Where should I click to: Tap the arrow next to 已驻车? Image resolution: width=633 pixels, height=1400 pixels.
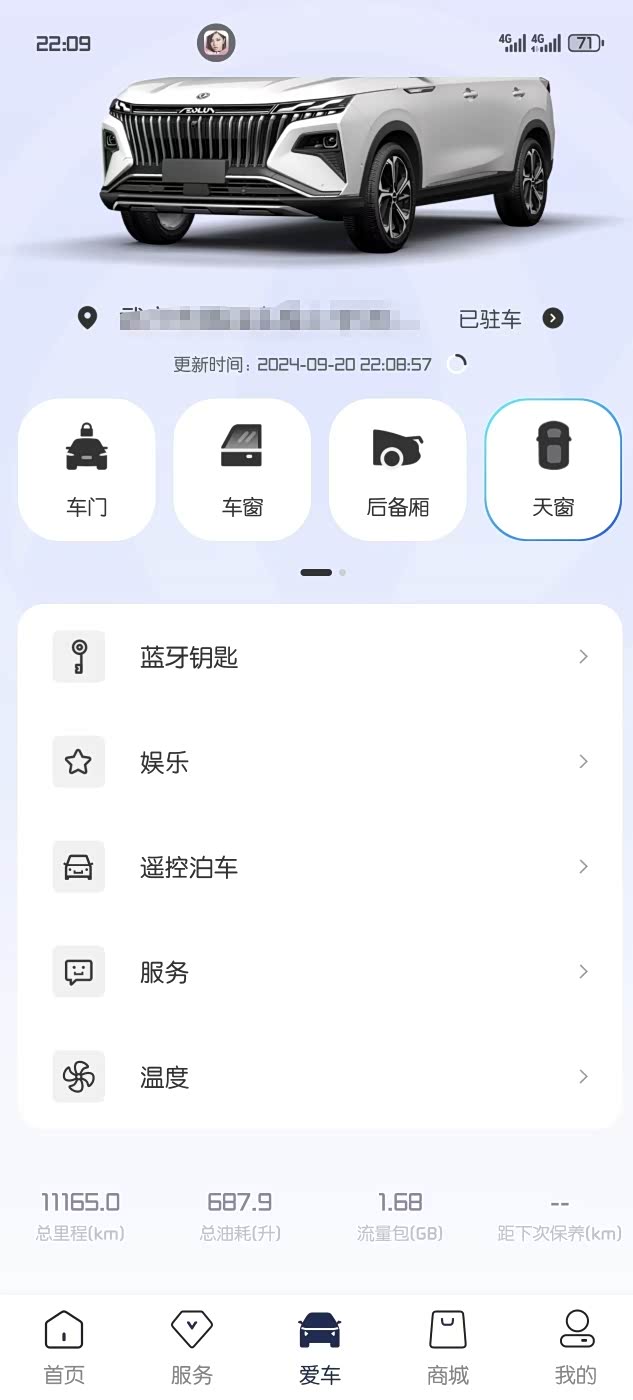(553, 318)
